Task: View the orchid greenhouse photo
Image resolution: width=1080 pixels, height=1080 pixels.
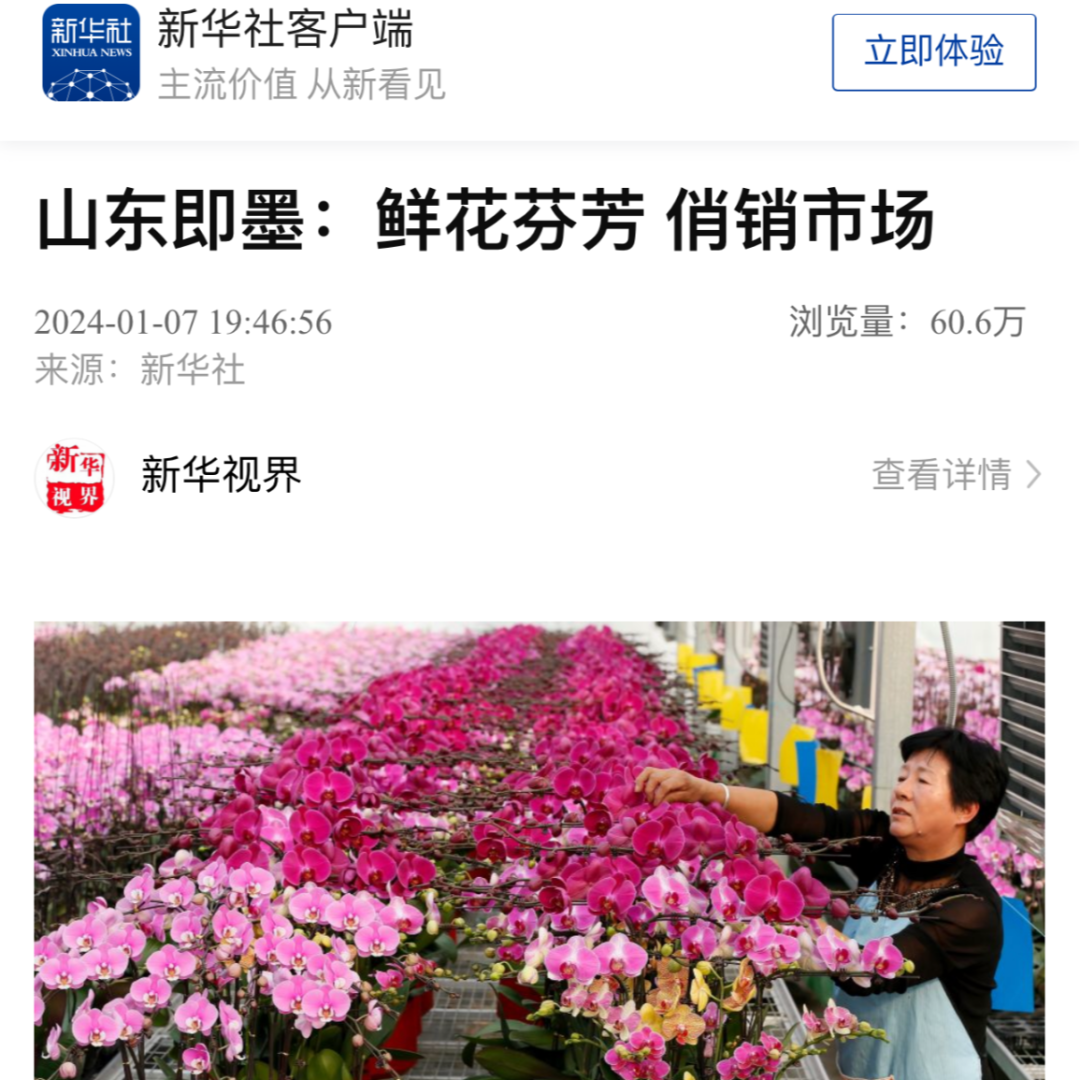Action: click(x=539, y=850)
